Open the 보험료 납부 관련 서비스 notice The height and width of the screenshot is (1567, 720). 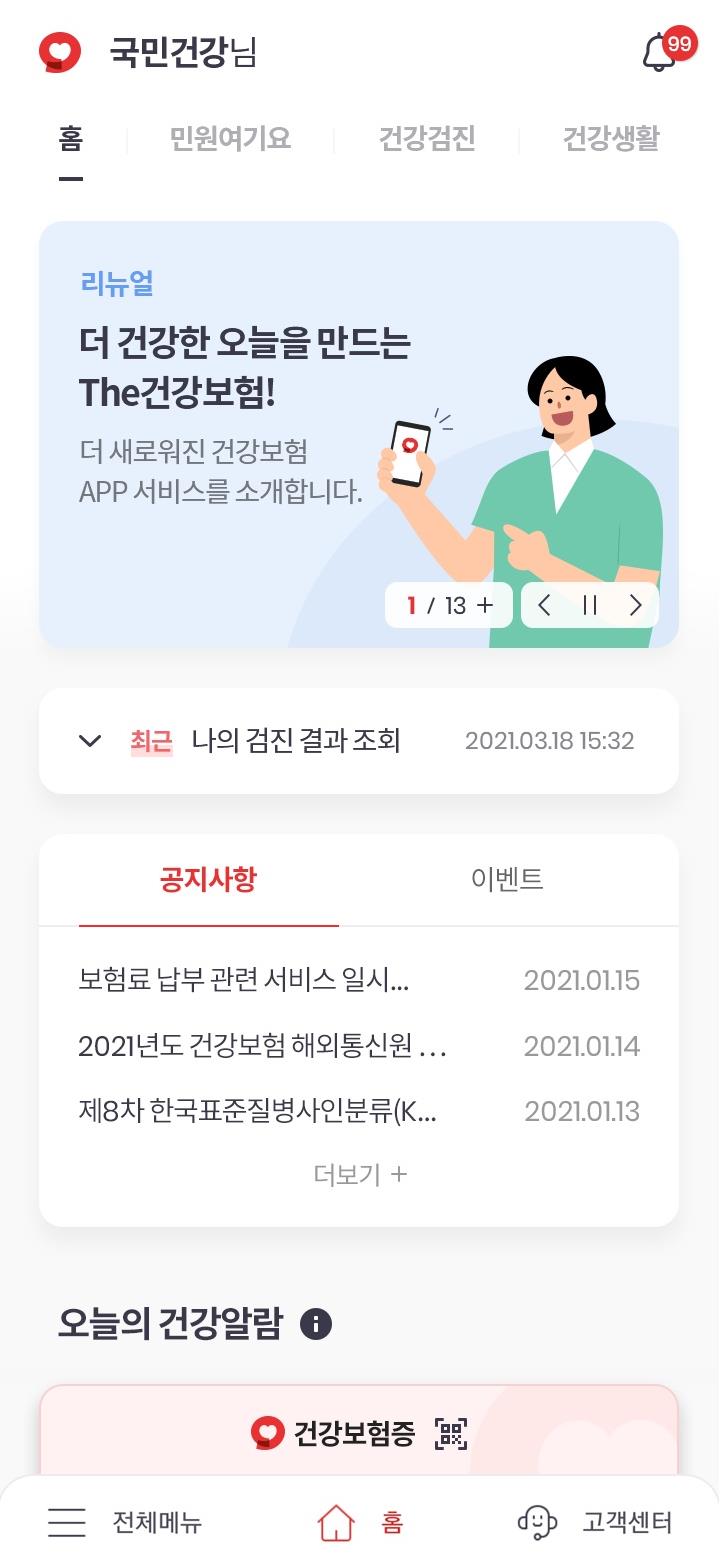point(244,980)
